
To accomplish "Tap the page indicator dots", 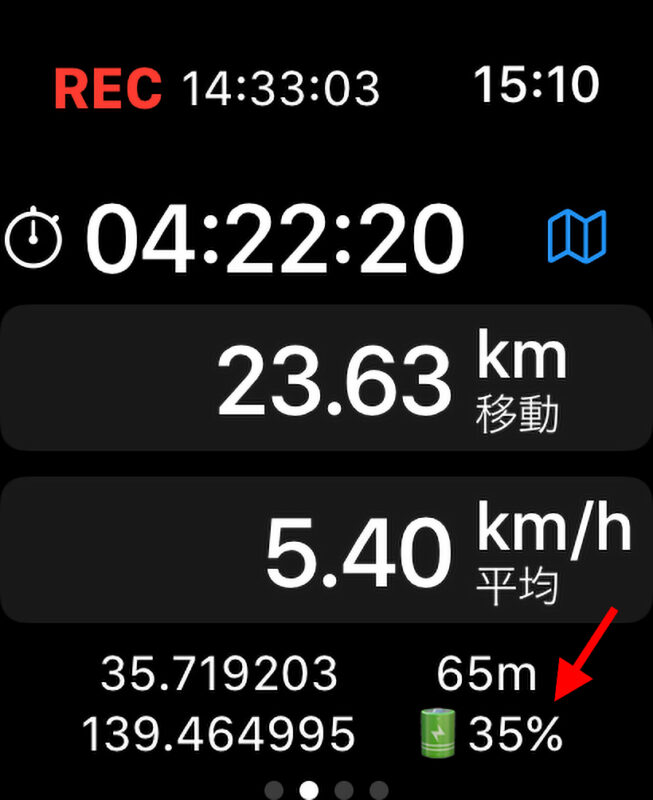I will click(326, 790).
